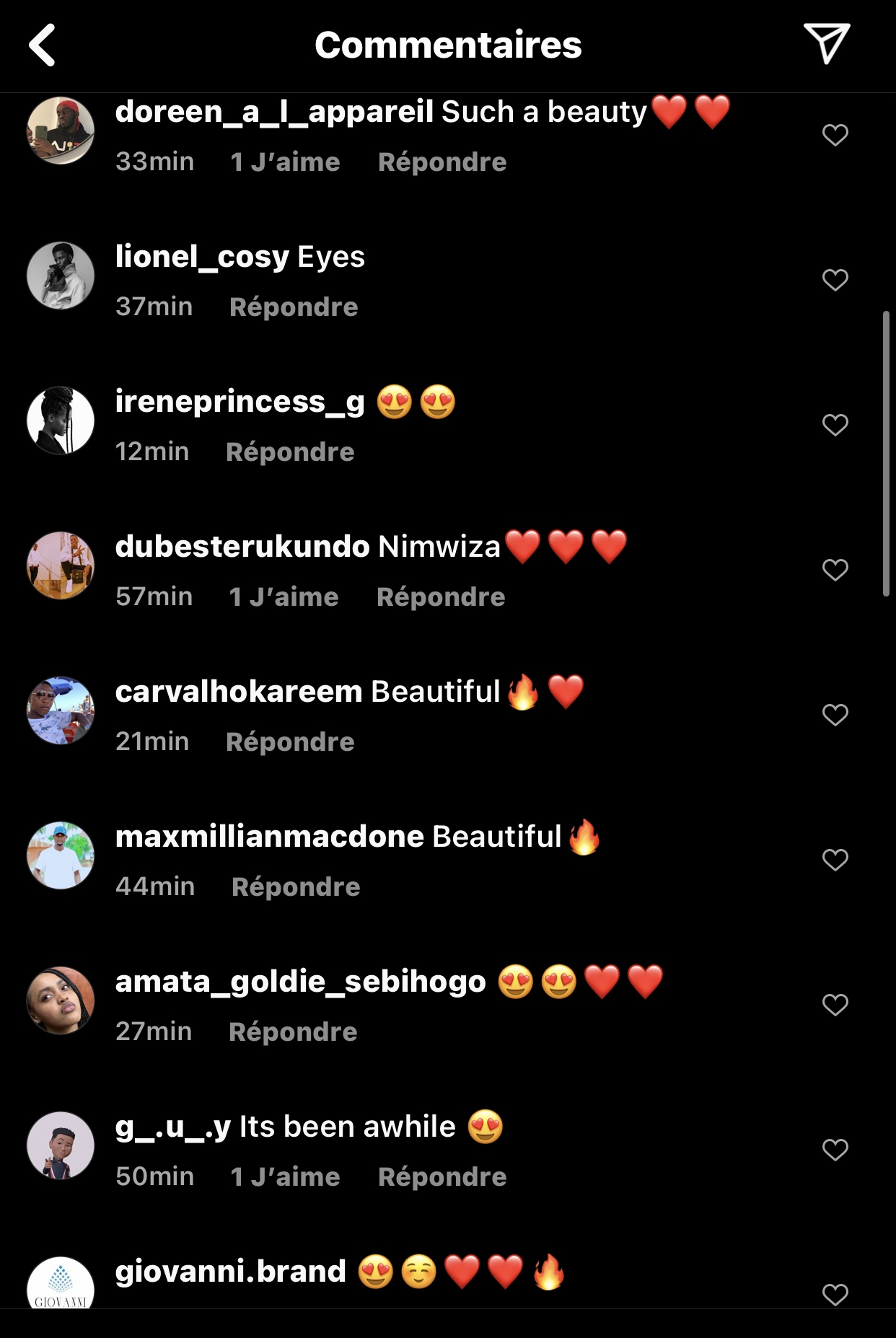
Task: View likes on dubesterukundo's comment
Action: 284,597
